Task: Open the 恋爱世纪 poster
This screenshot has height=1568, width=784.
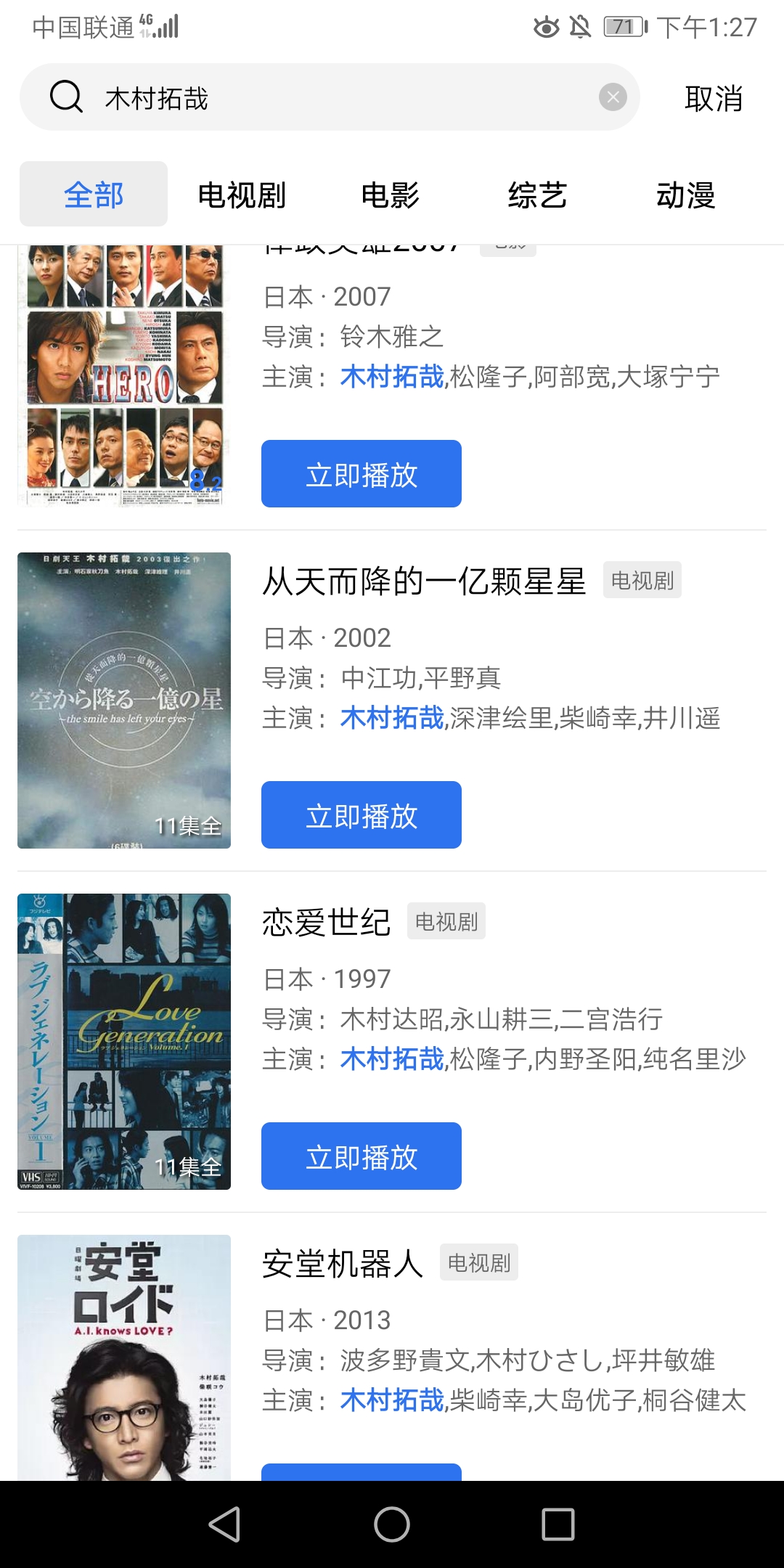Action: click(124, 1042)
